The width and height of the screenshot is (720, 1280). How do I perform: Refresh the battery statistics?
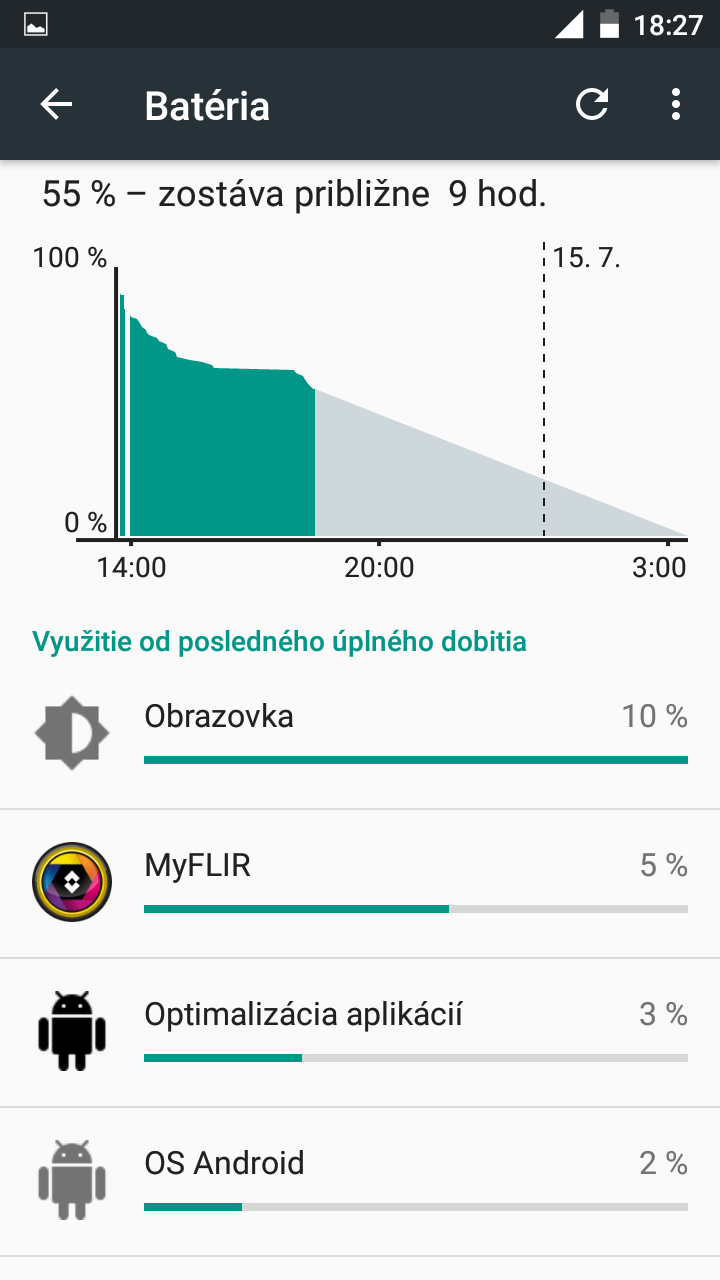click(x=592, y=104)
